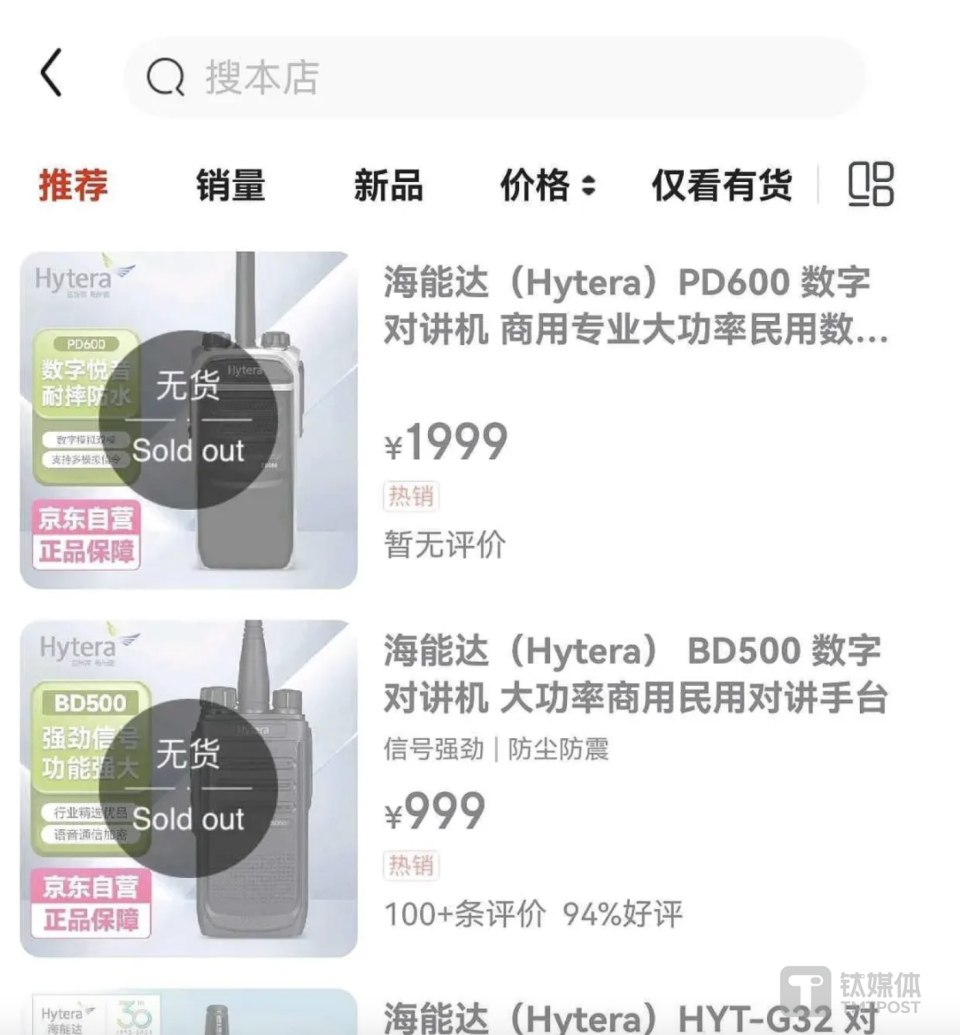The width and height of the screenshot is (960, 1035).
Task: Click the 热销 tag on the PD600 listing
Action: click(x=410, y=496)
